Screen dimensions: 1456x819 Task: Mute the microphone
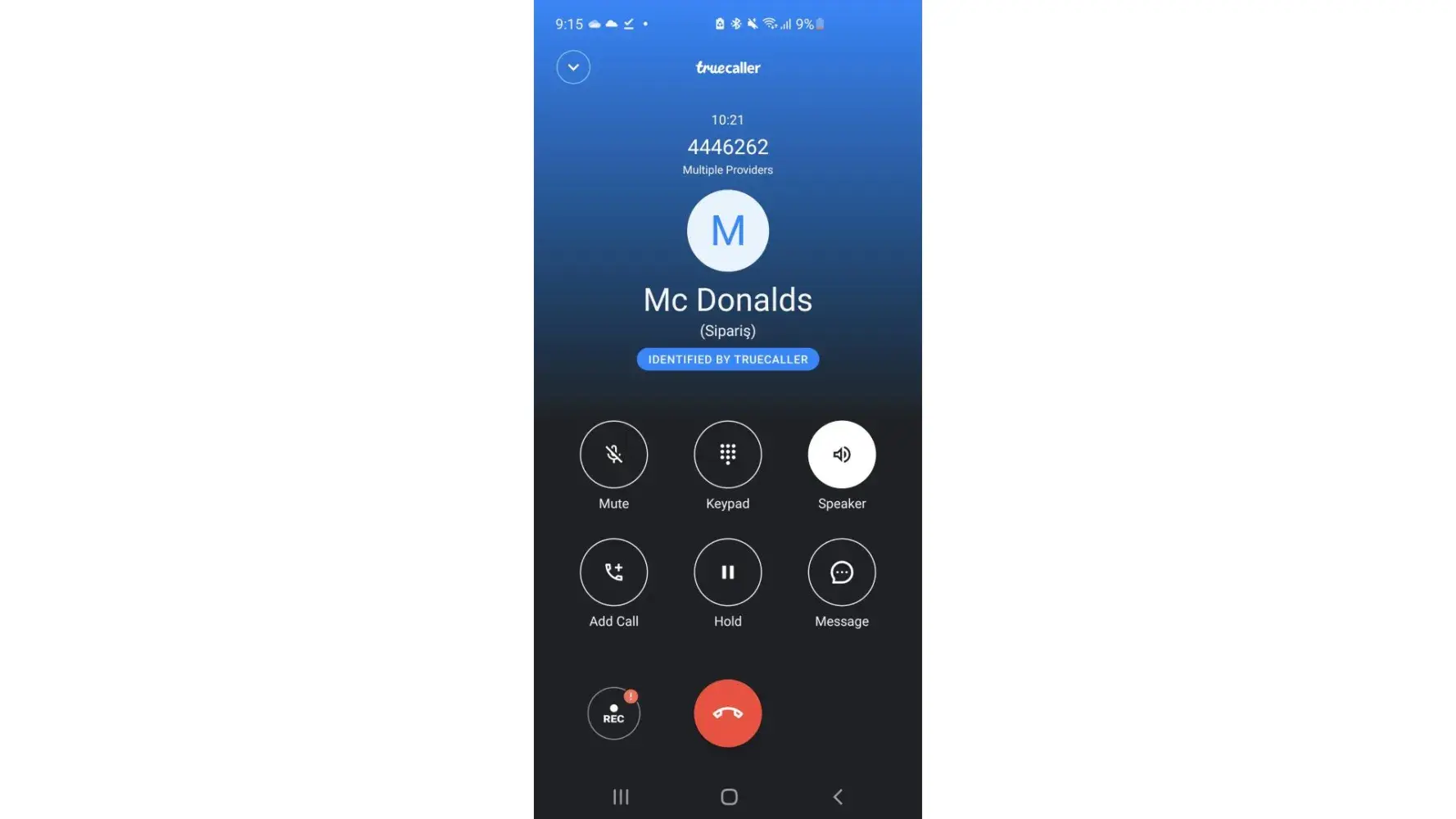613,455
